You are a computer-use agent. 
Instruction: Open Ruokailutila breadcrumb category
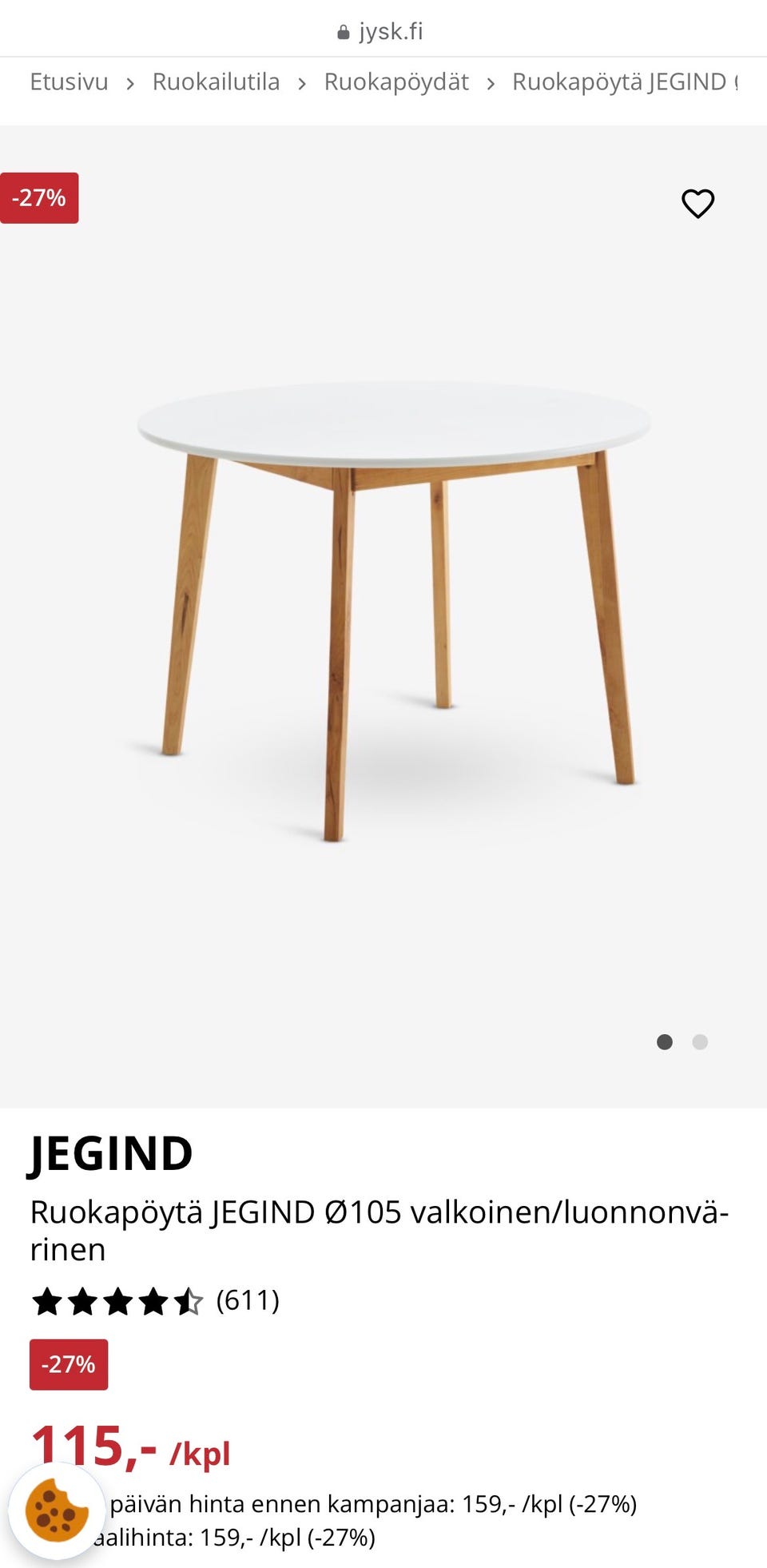(x=216, y=82)
